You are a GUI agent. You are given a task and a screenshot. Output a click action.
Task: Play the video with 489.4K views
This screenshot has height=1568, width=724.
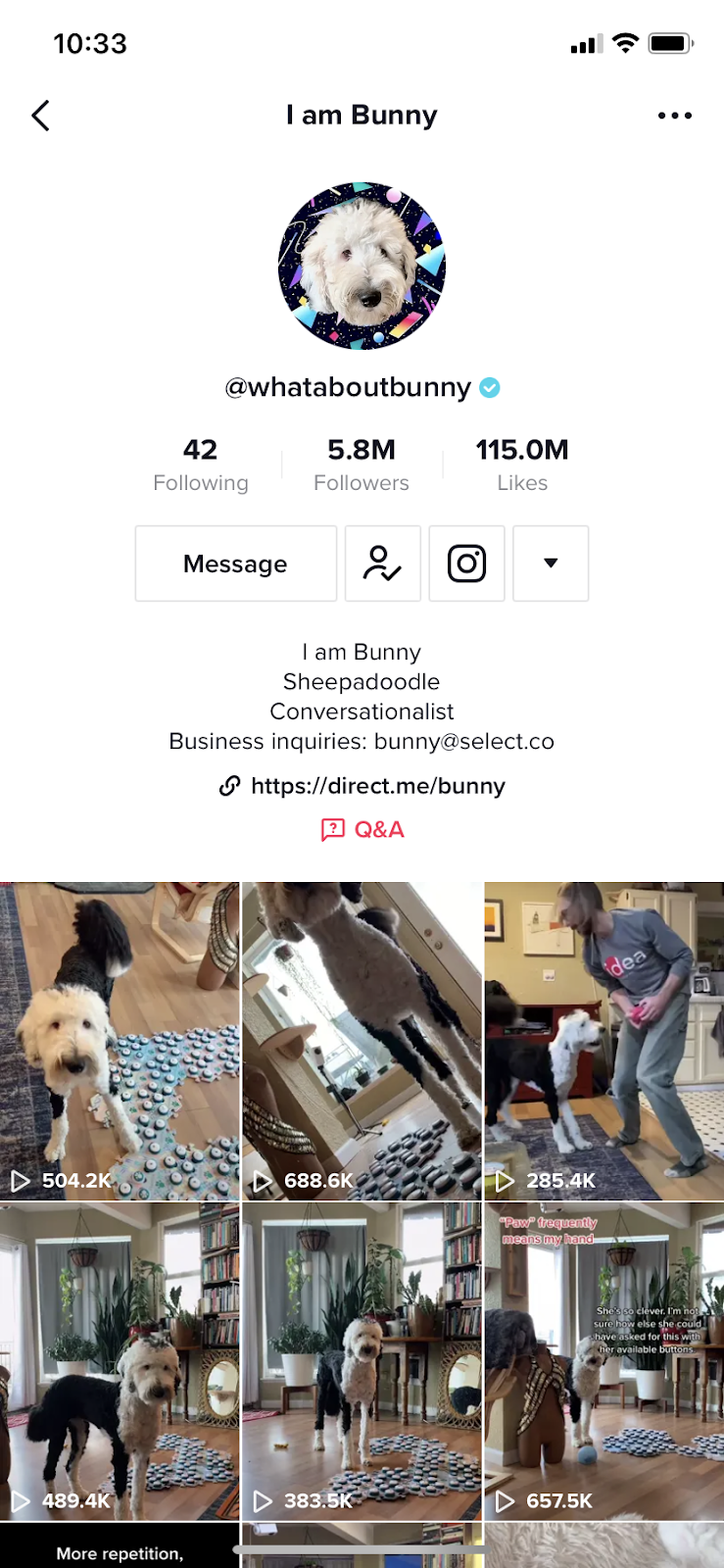tap(120, 1361)
